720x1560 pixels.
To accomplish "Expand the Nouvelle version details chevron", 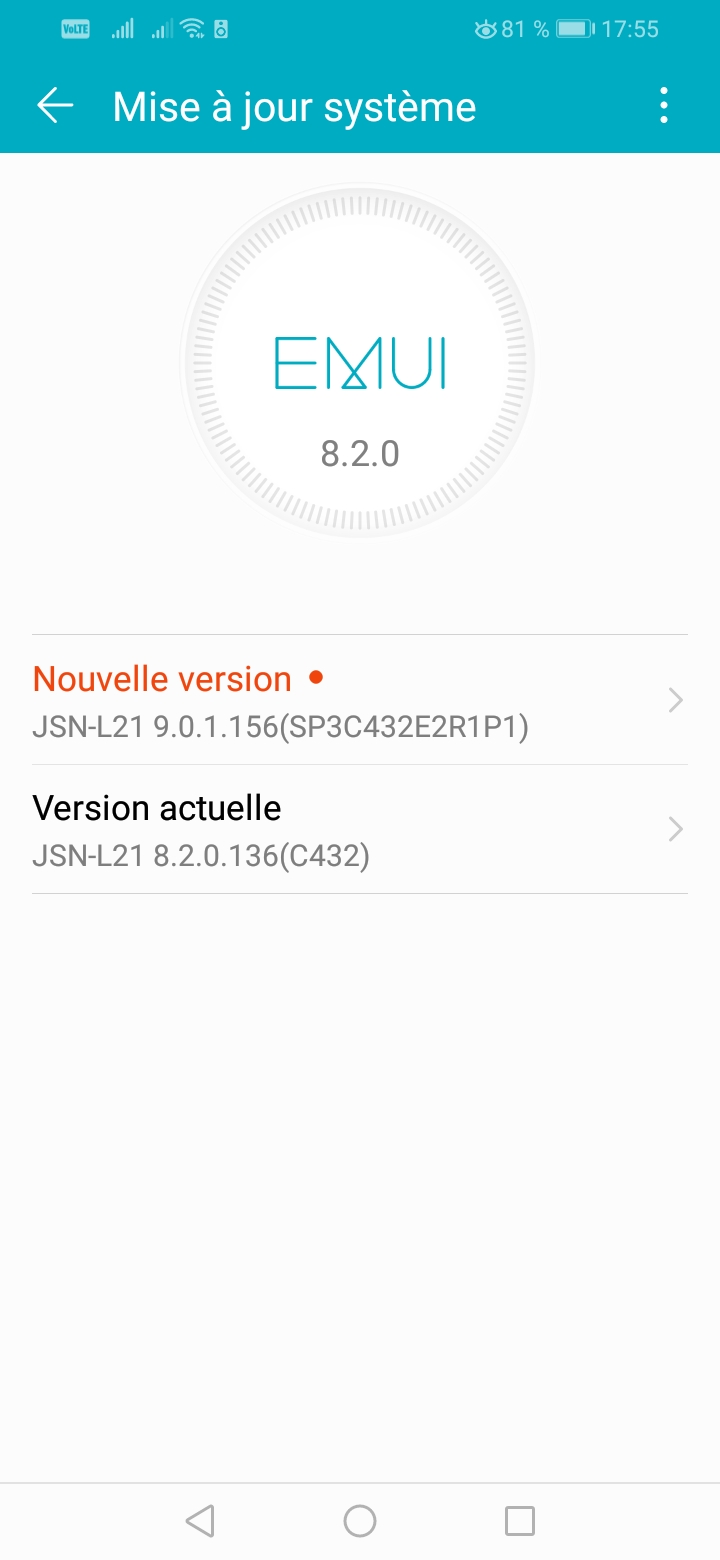I will 675,700.
